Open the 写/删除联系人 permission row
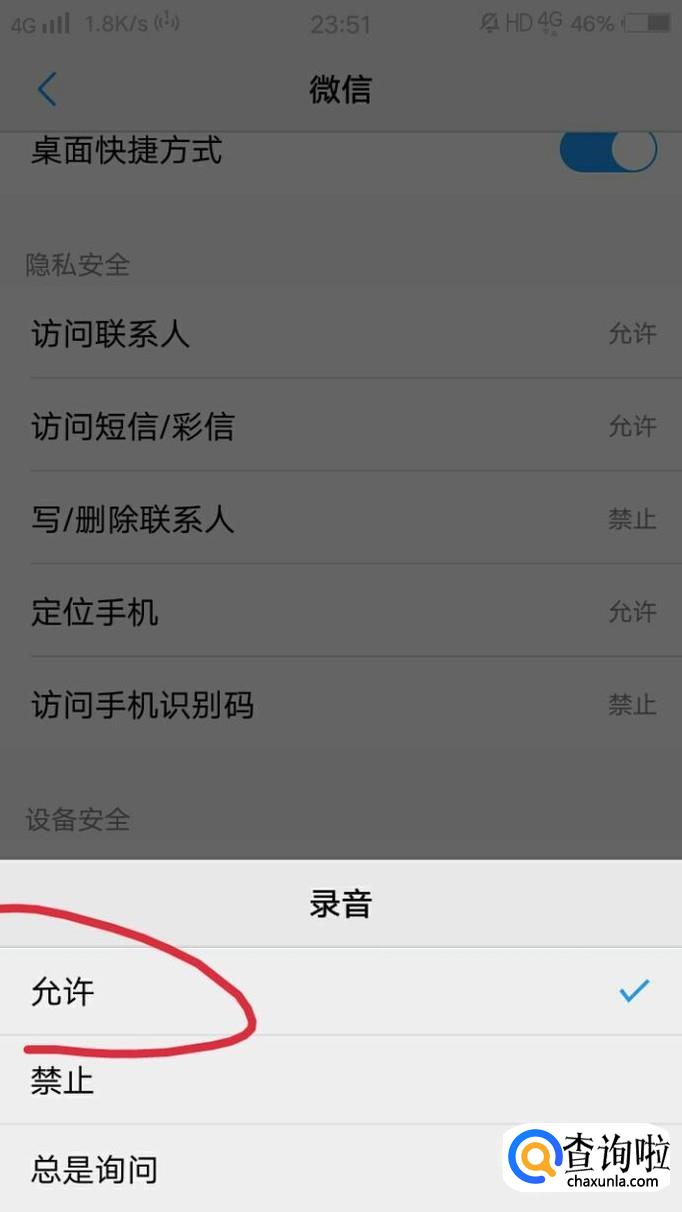 pyautogui.click(x=340, y=518)
